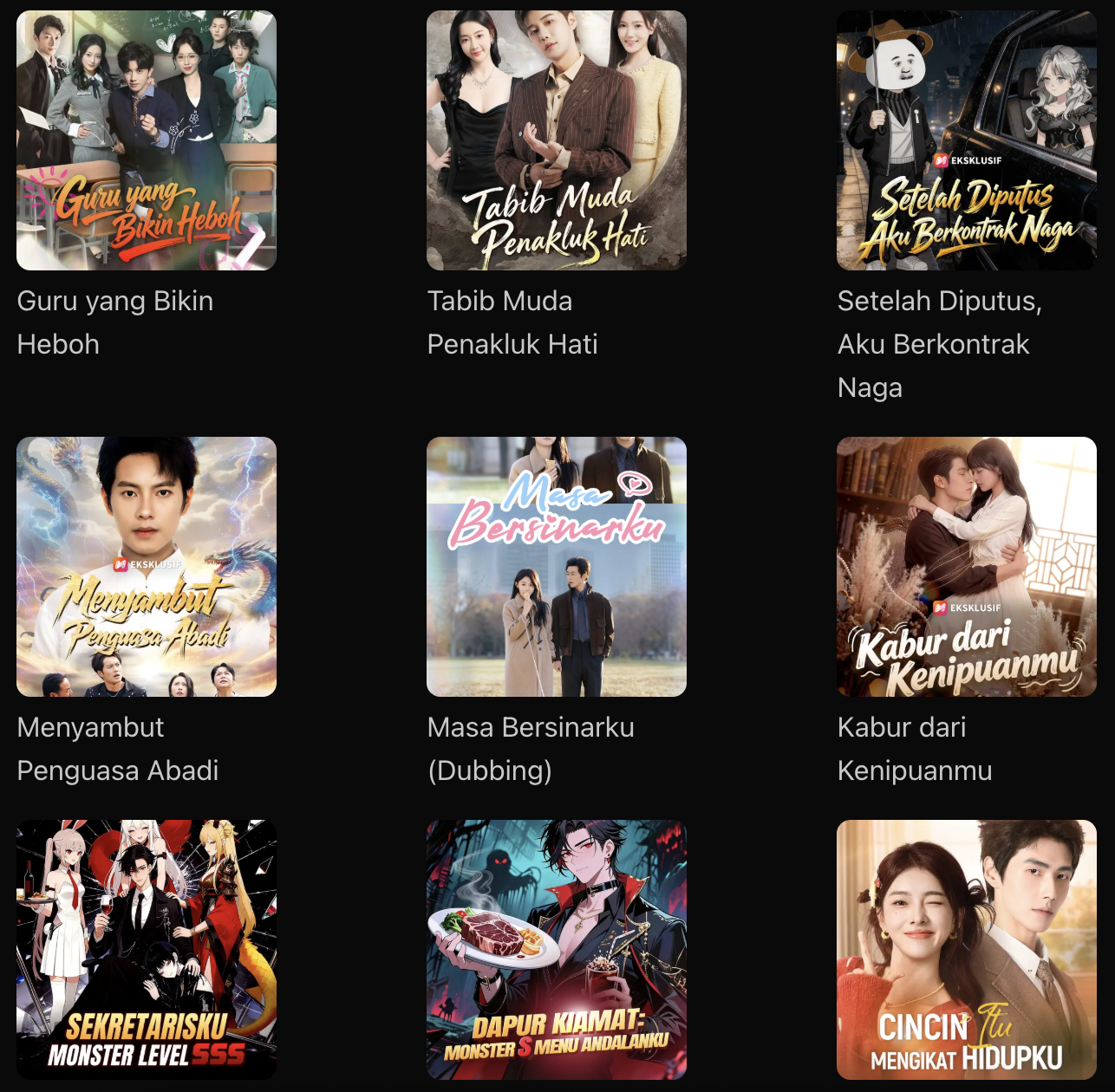Screen dimensions: 1115x1092
Task: Open the Guru yang Bikin Heboh drama
Action: tap(147, 140)
